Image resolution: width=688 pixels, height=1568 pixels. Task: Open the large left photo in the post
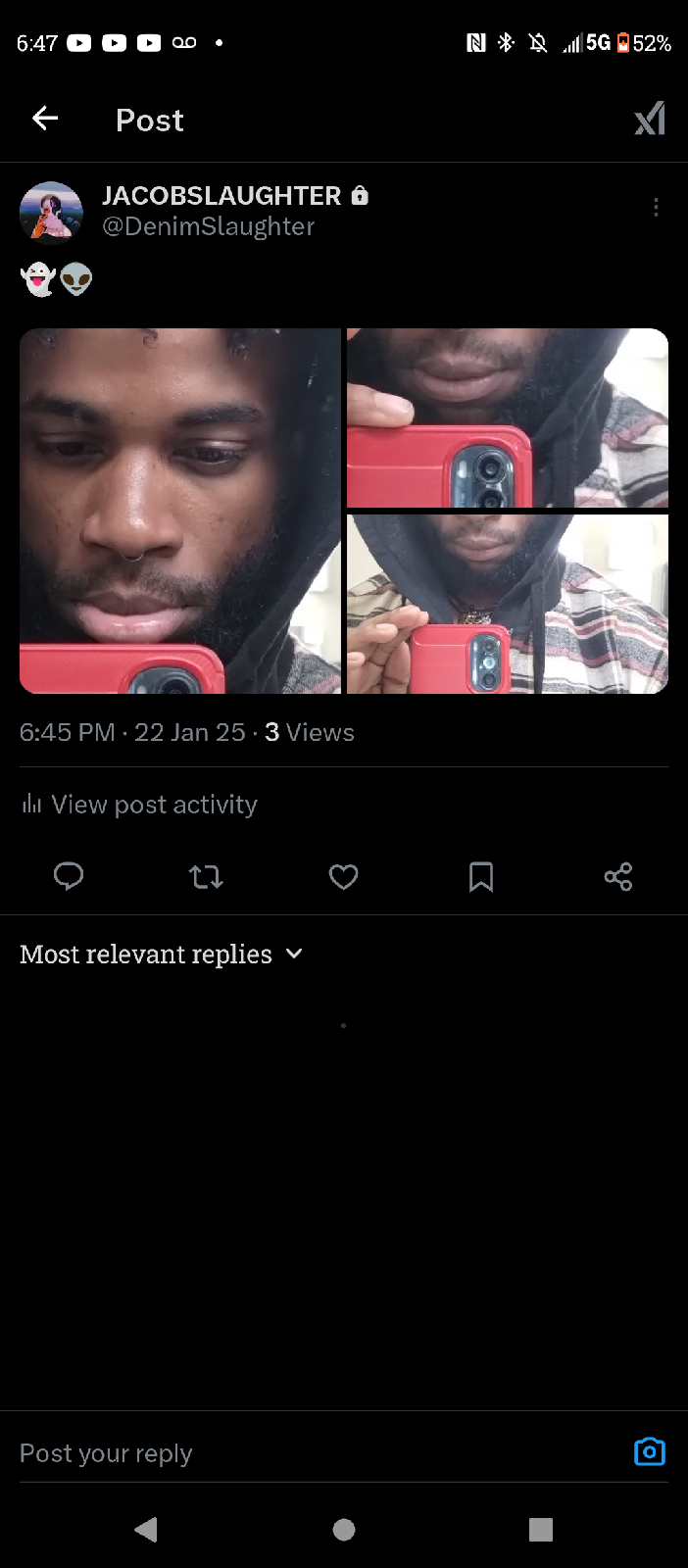click(x=180, y=511)
